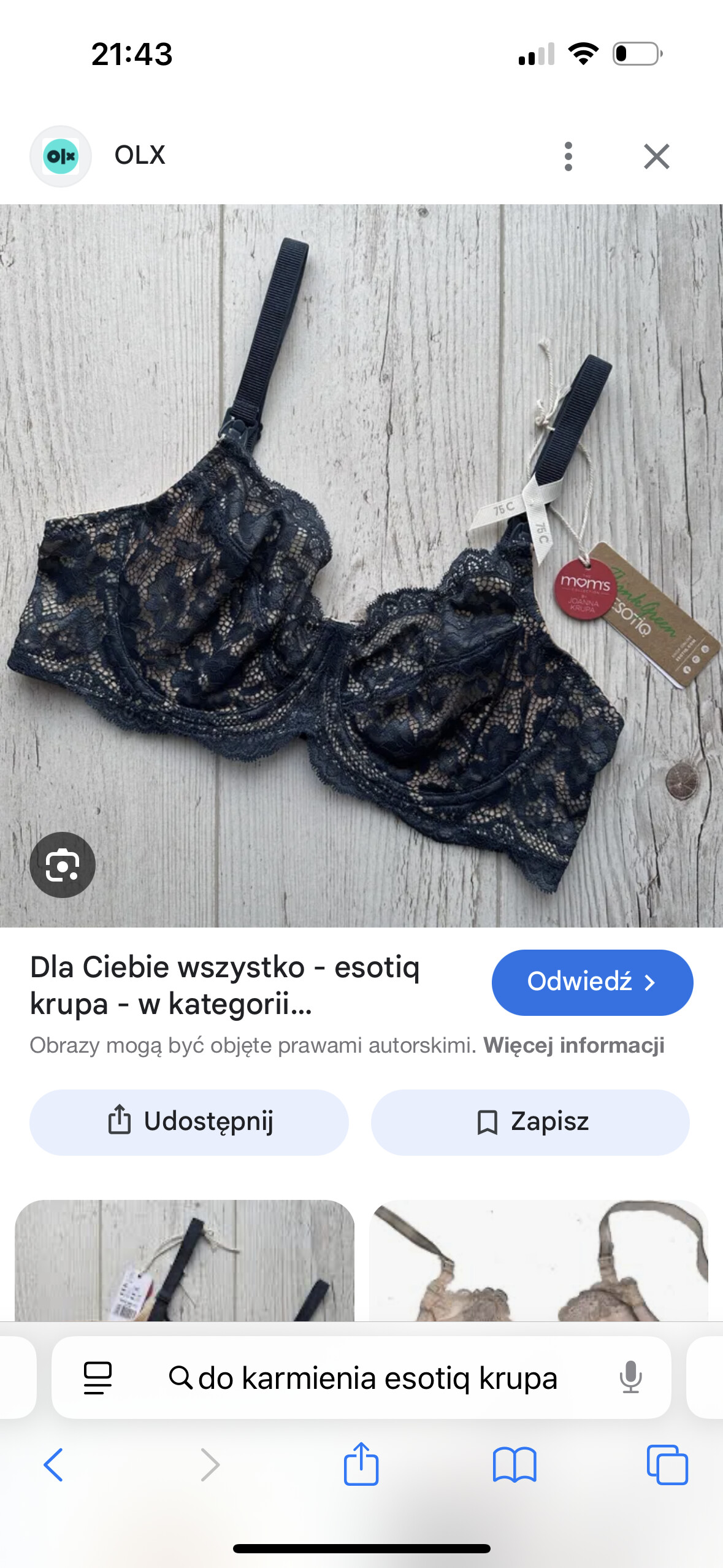This screenshot has width=723, height=1568.
Task: Start voice search with microphone
Action: [x=630, y=1377]
